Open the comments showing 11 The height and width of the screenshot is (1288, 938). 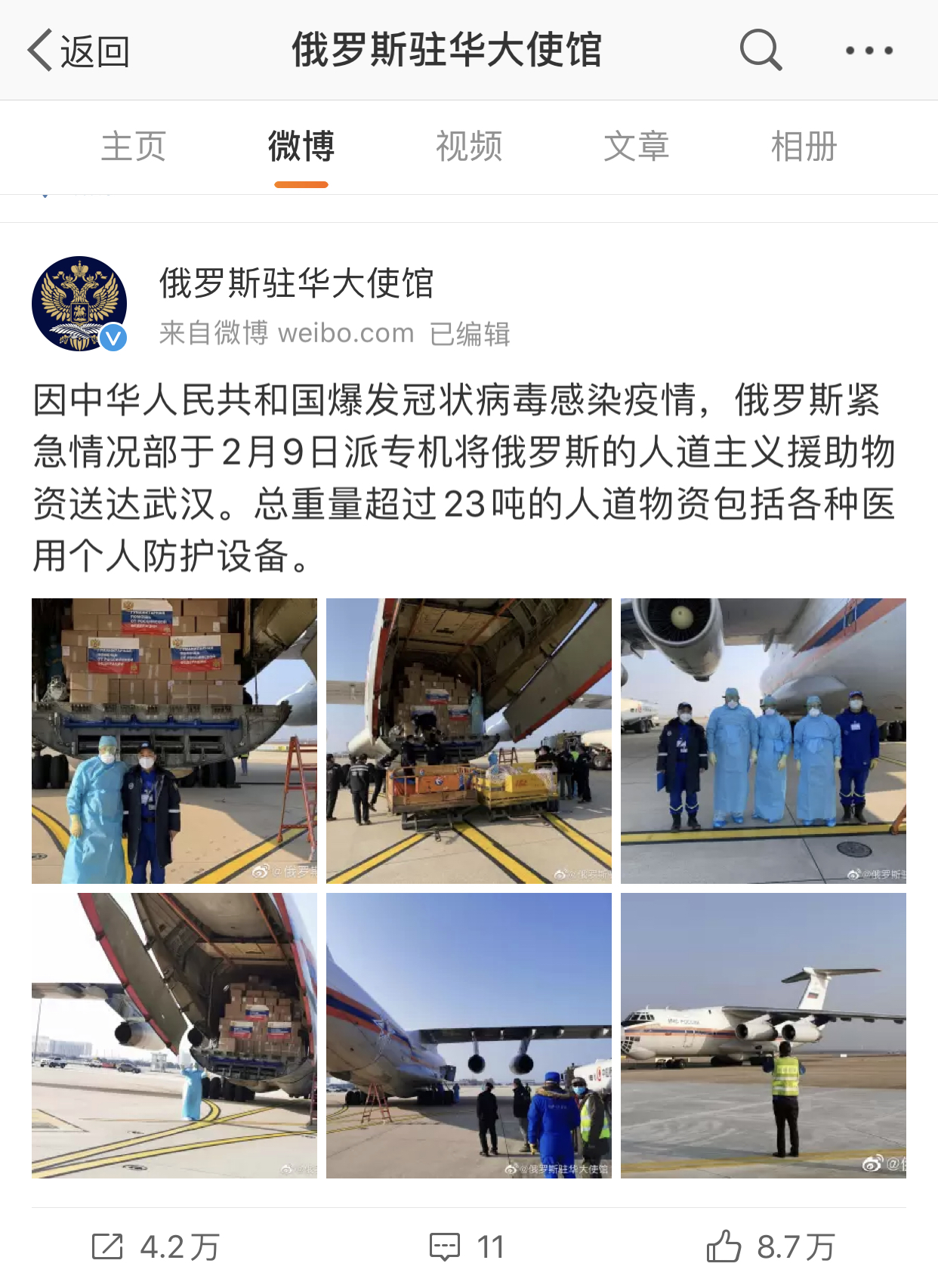pyautogui.click(x=467, y=1246)
